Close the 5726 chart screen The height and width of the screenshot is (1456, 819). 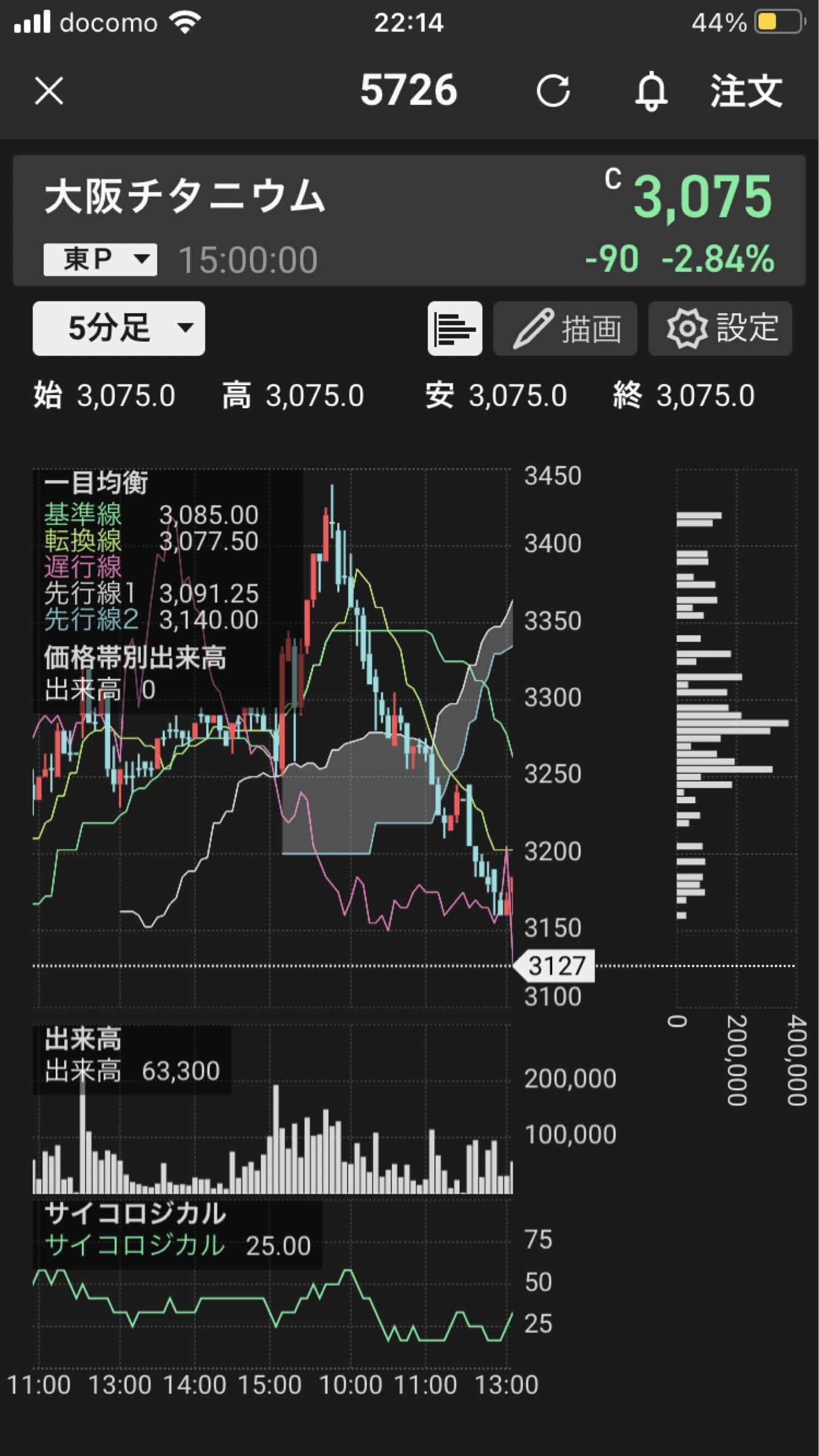tap(49, 92)
